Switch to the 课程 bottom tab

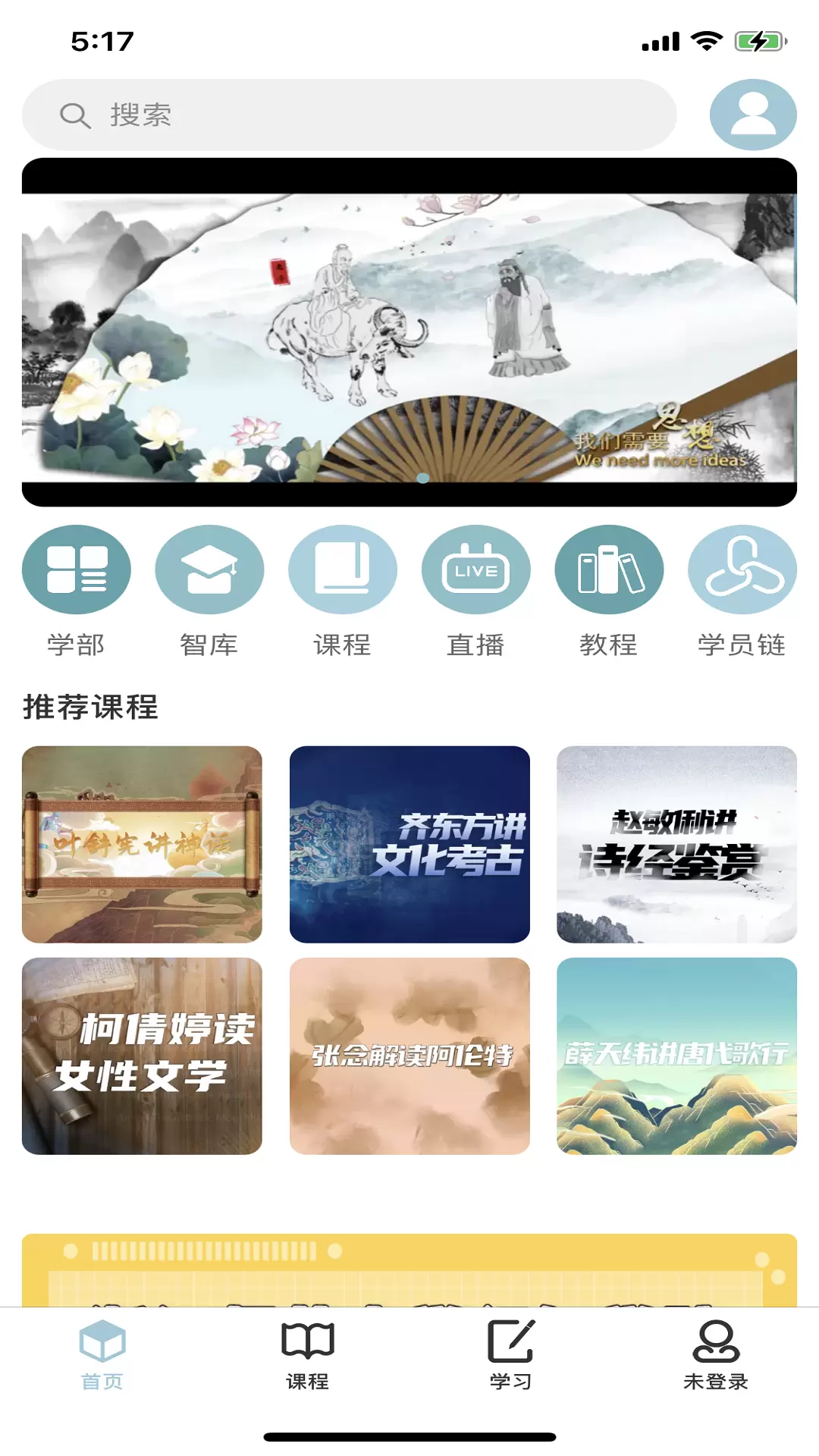(x=307, y=1355)
